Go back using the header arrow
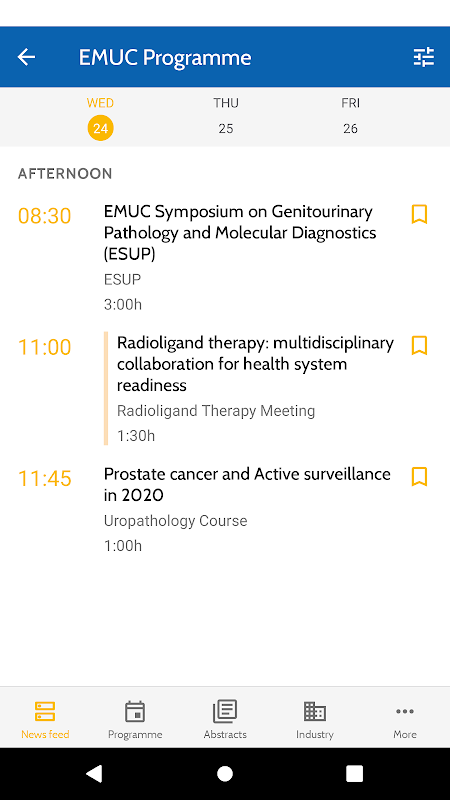This screenshot has width=450, height=800. pos(27,57)
